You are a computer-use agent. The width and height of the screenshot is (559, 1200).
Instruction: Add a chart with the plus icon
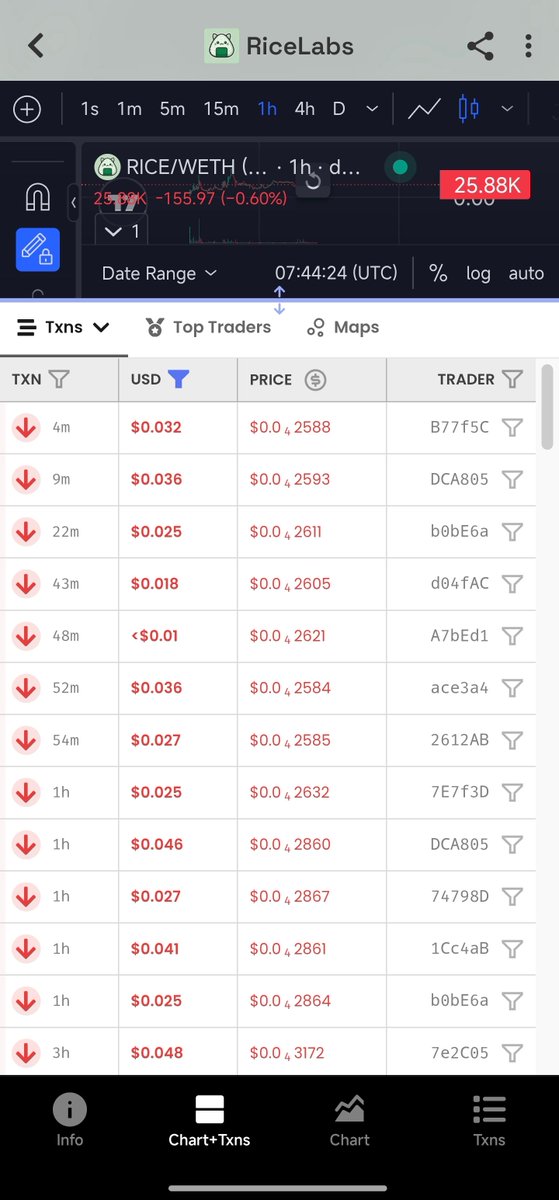[x=27, y=109]
